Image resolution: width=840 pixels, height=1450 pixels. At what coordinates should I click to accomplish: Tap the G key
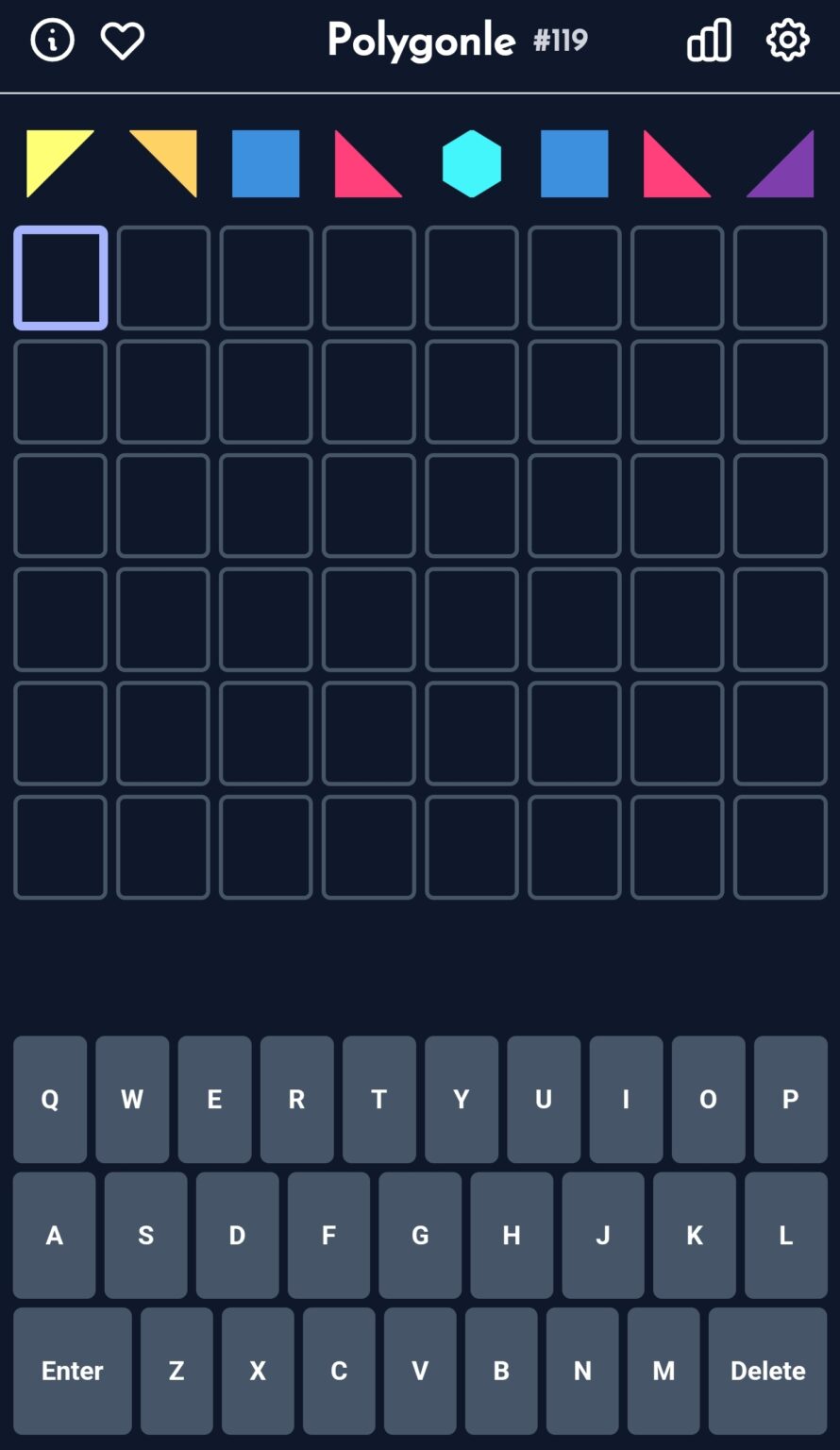click(420, 1235)
